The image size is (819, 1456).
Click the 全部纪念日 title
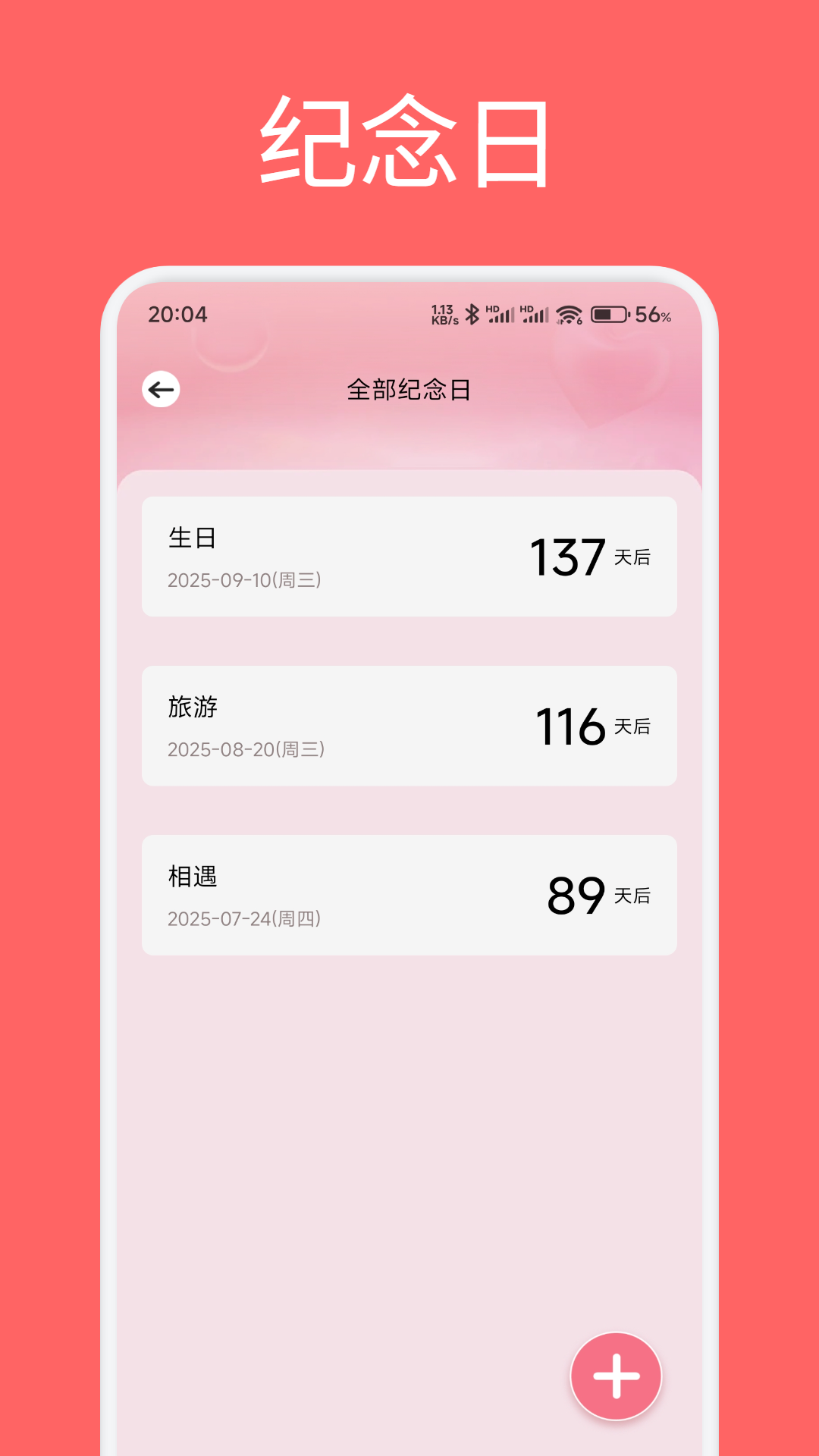pos(409,388)
